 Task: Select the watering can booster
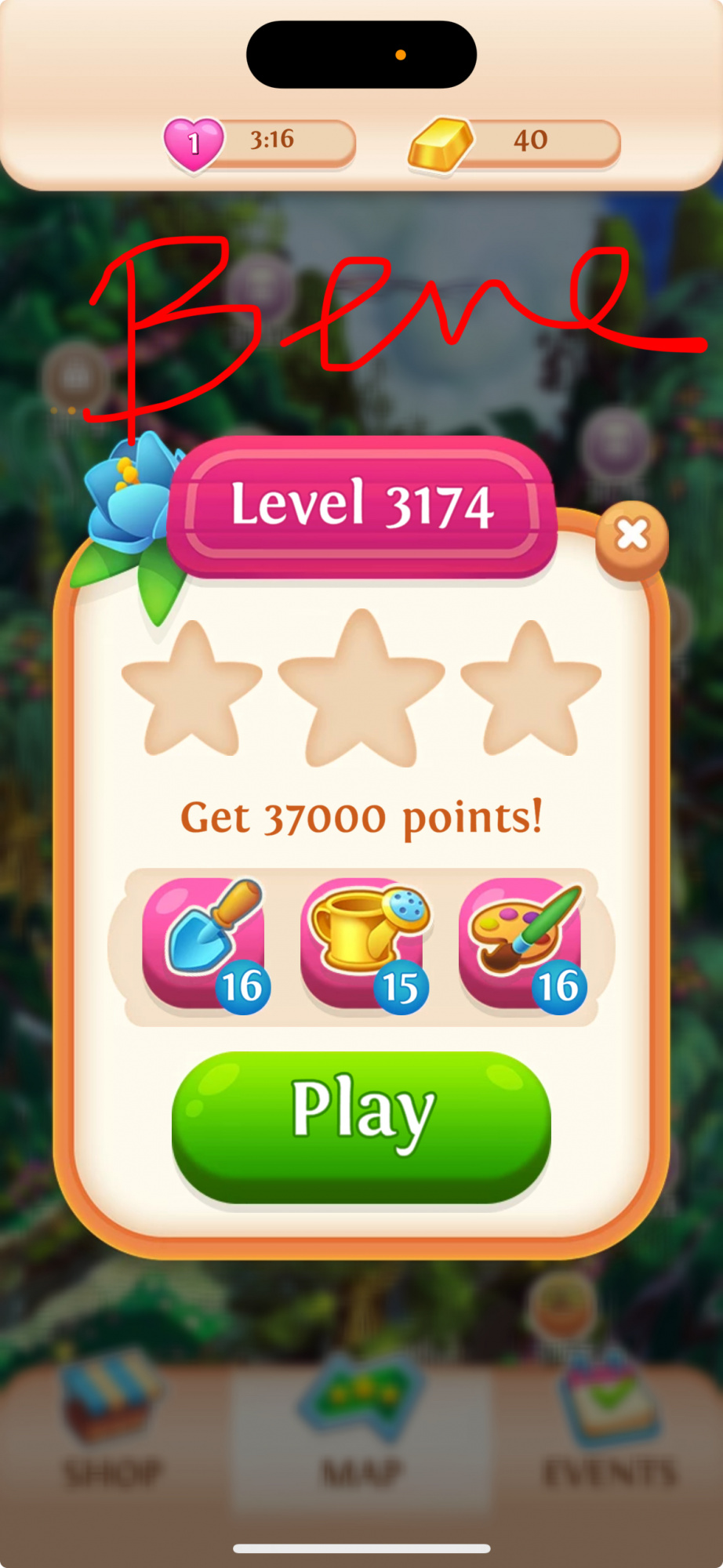[362, 942]
